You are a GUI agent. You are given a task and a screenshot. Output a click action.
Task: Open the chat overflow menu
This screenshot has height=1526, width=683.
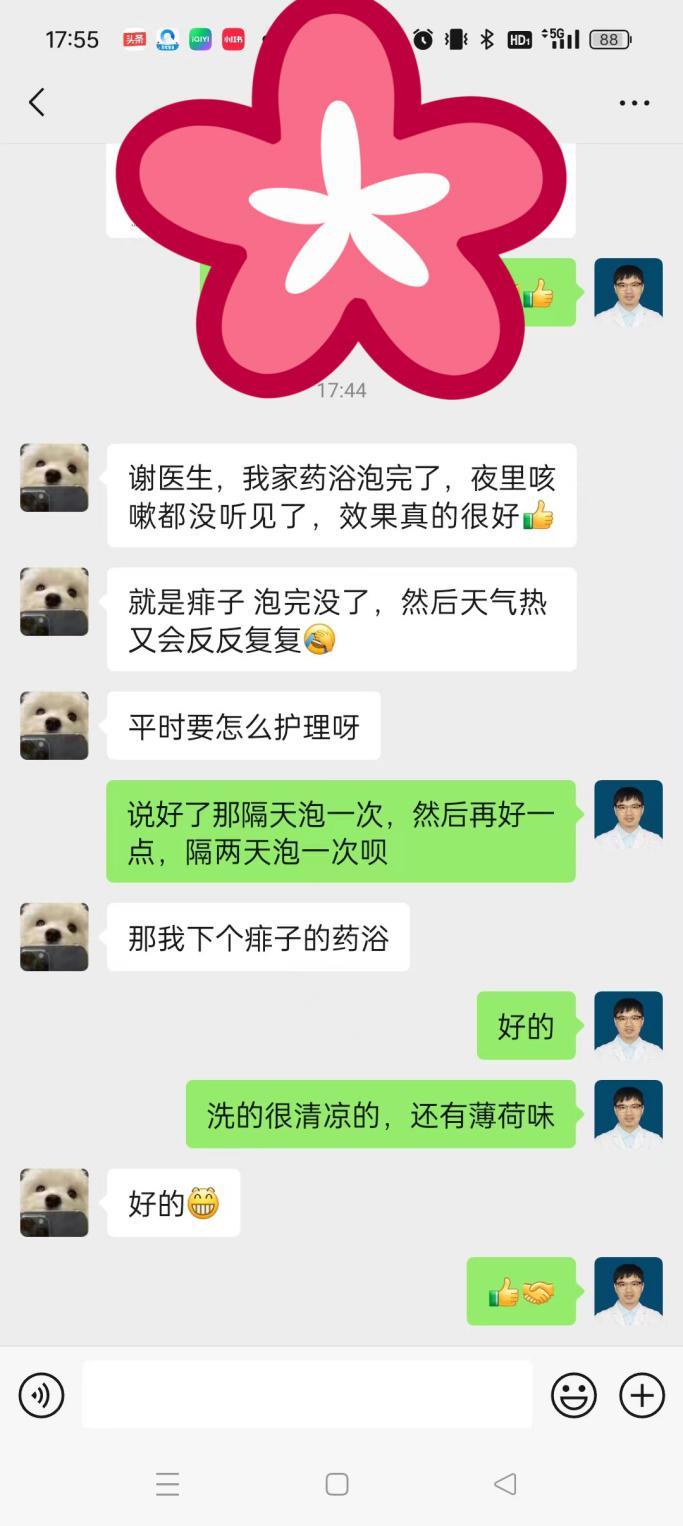634,103
